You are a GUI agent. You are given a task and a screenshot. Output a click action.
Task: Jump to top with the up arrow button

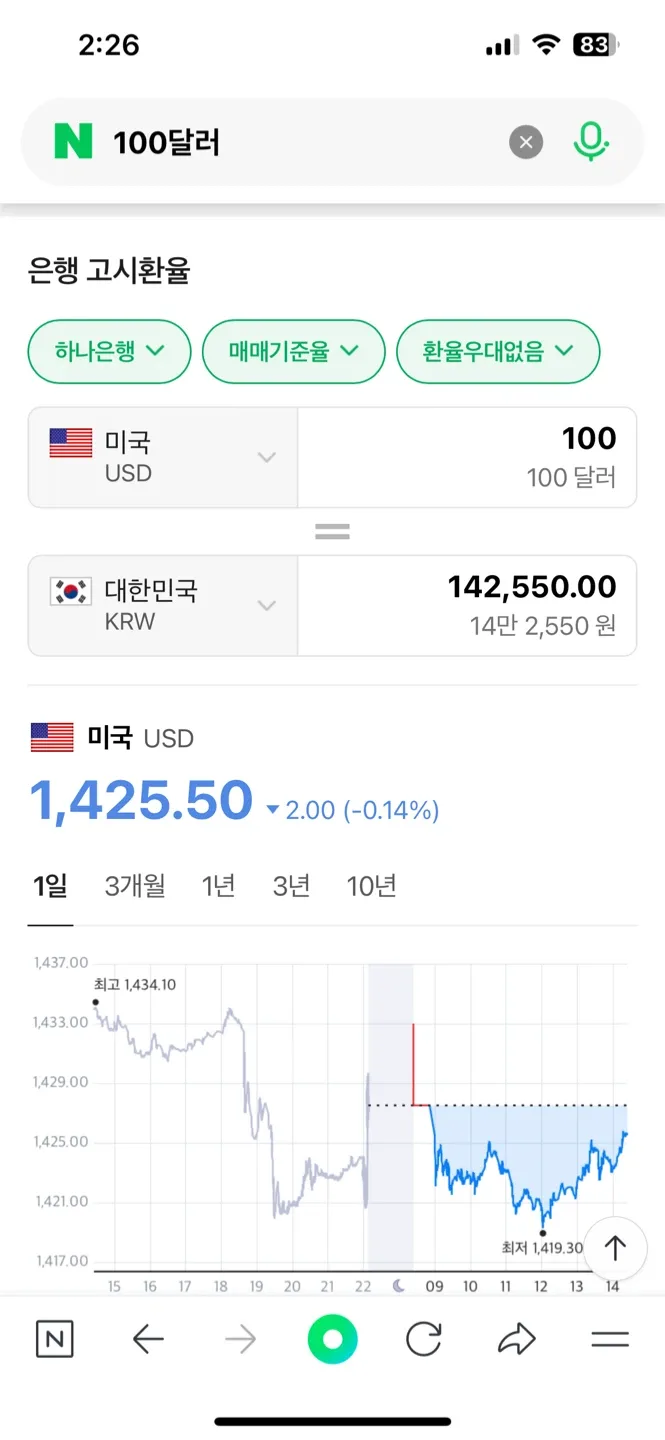pos(615,1248)
